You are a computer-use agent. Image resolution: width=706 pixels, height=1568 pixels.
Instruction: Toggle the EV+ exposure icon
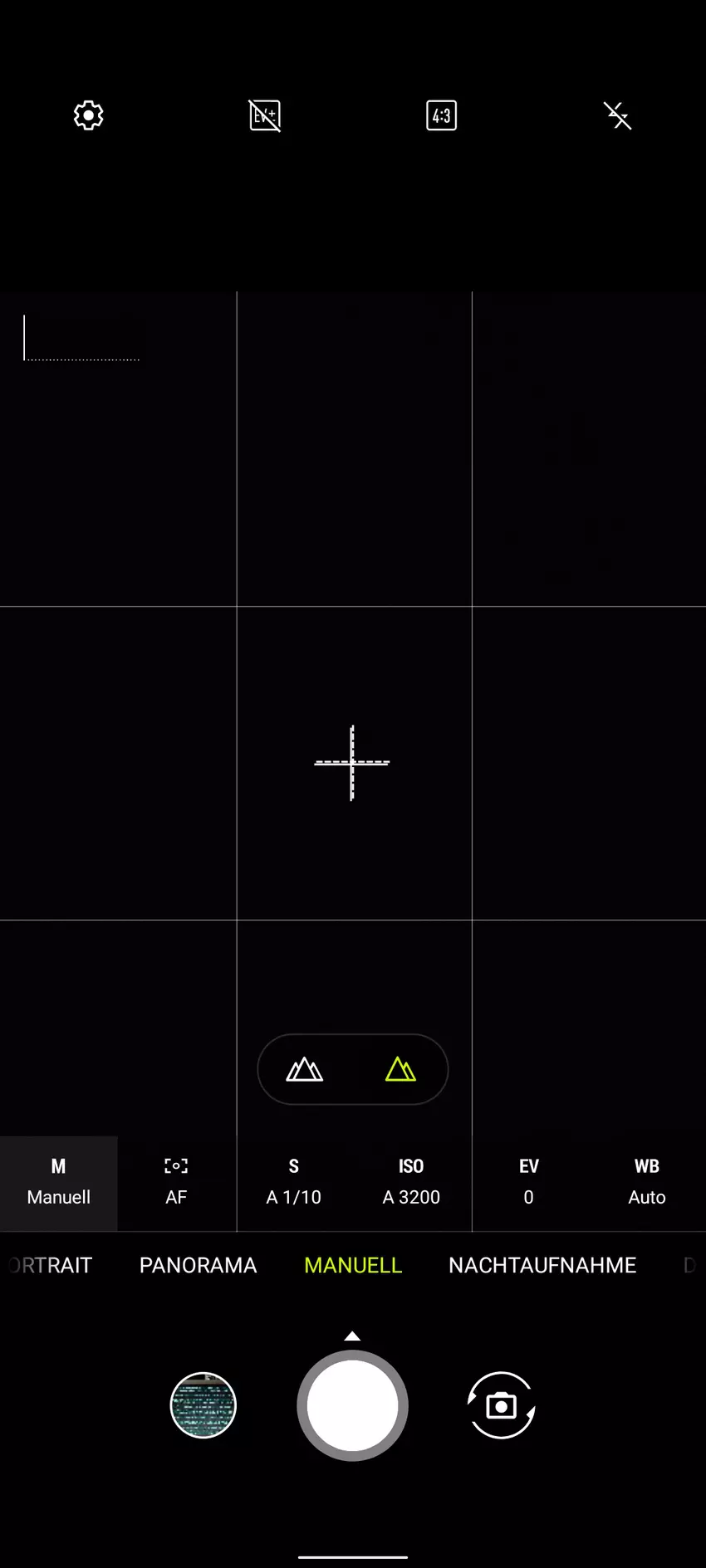(x=265, y=115)
